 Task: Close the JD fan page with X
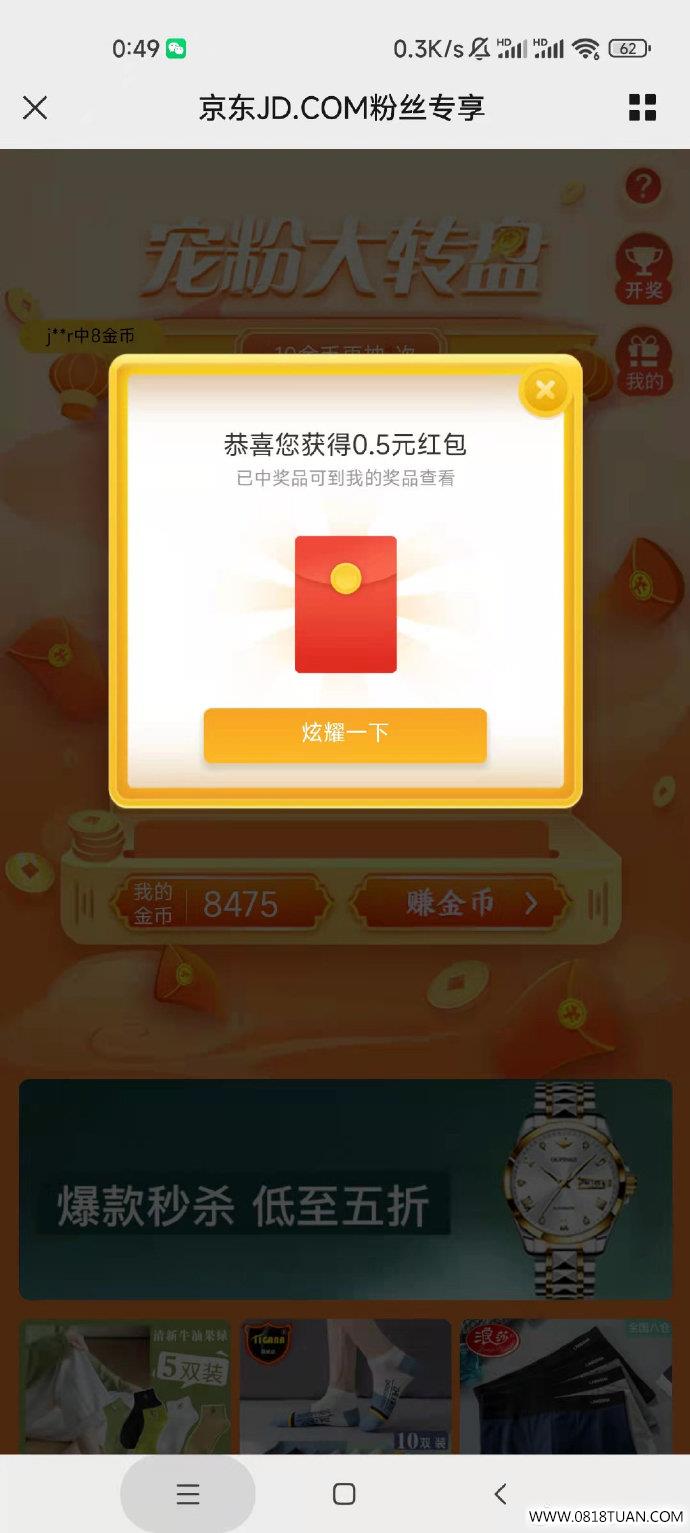[x=35, y=108]
